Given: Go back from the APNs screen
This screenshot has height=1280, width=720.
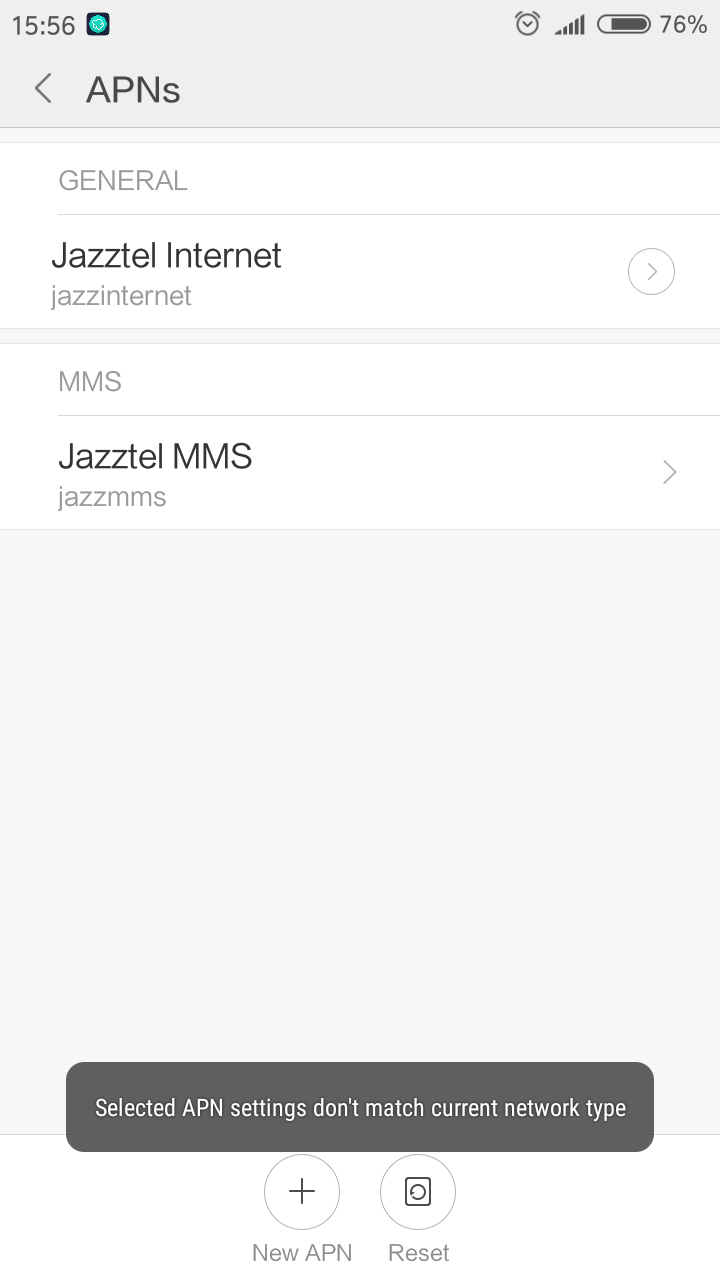Looking at the screenshot, I should (x=43, y=89).
